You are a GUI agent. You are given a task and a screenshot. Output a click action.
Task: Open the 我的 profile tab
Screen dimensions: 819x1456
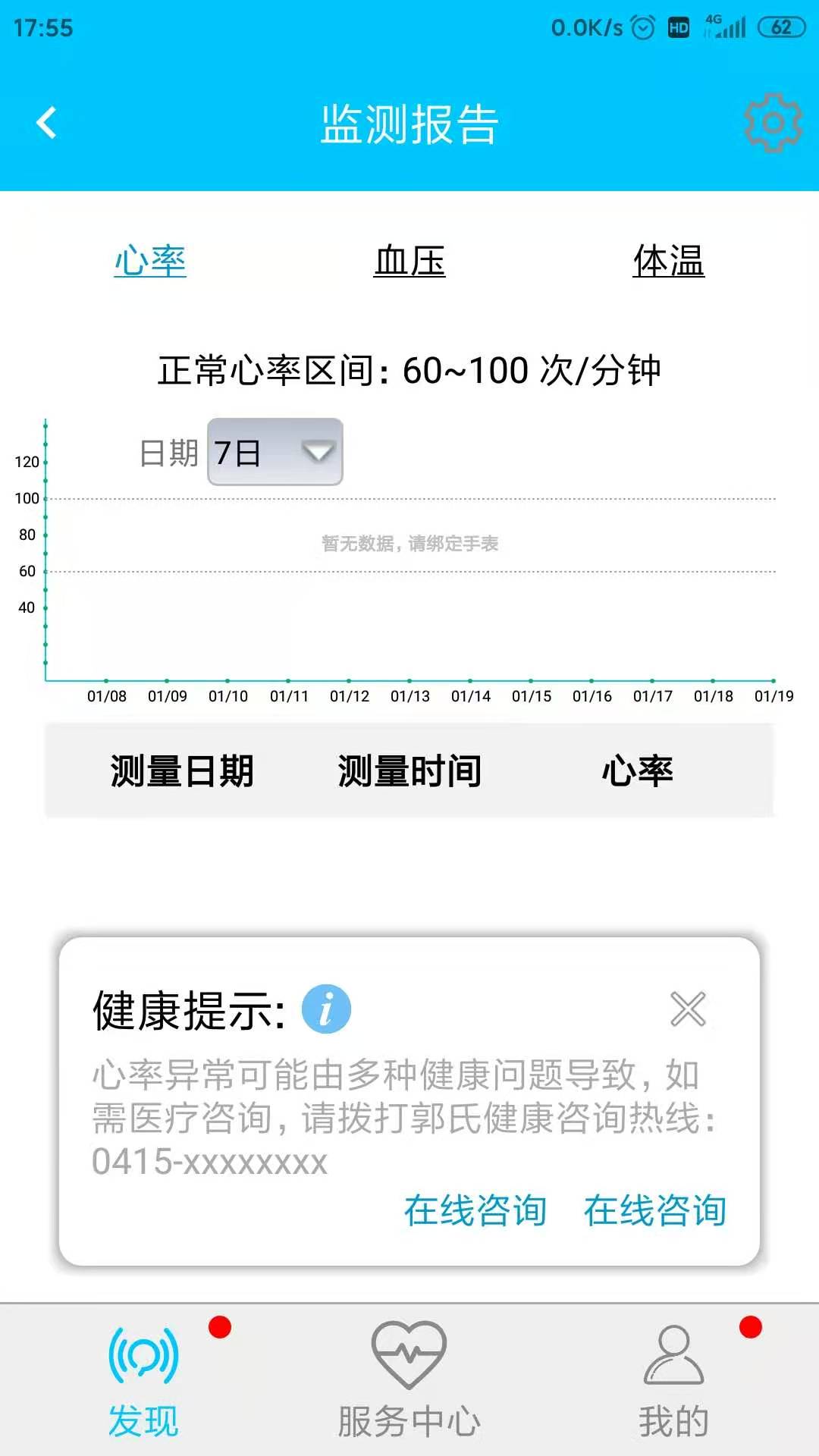673,1381
